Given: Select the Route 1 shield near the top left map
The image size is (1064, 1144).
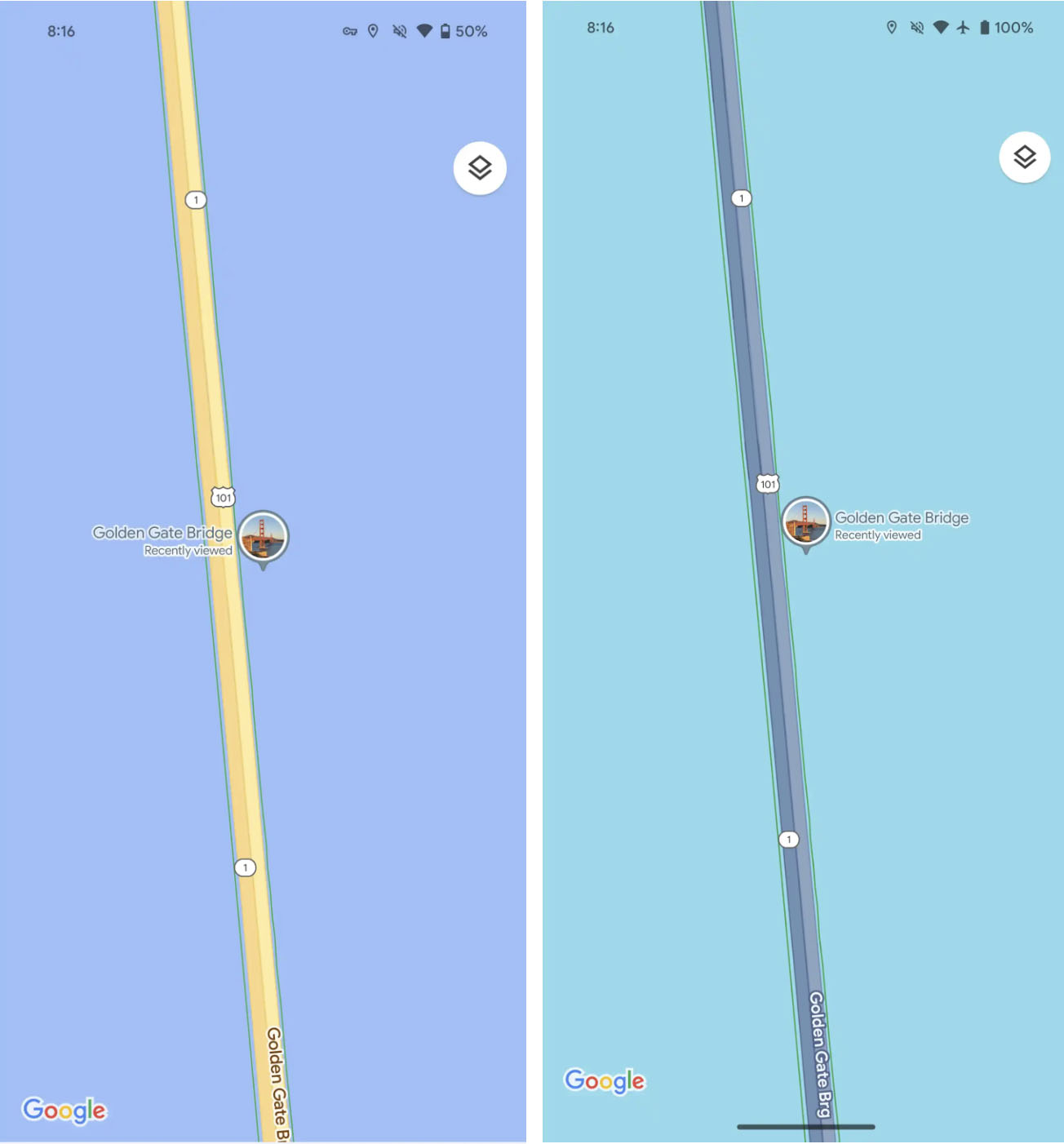Looking at the screenshot, I should 195,199.
